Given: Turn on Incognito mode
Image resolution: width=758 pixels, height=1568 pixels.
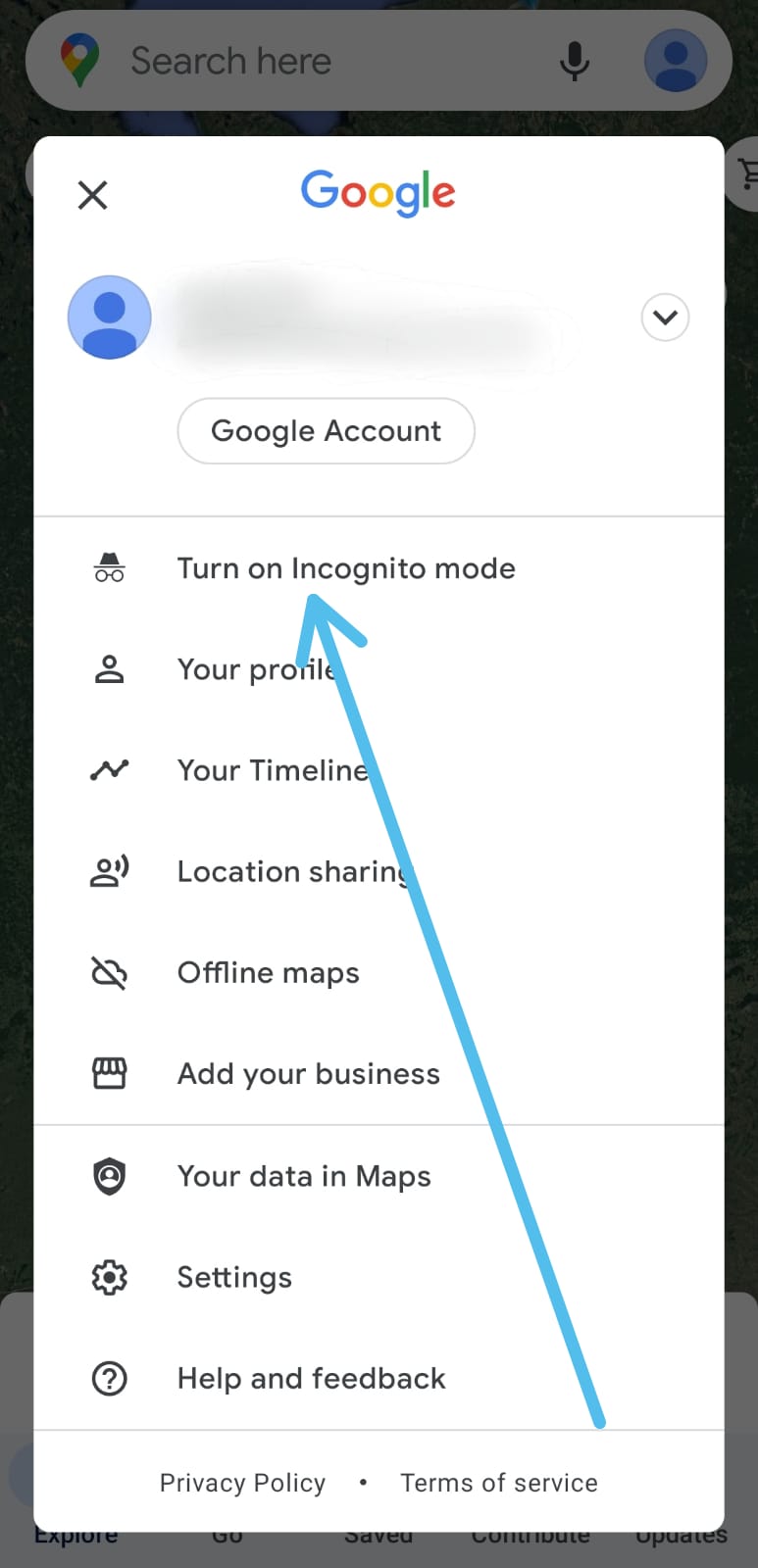Looking at the screenshot, I should 379,568.
